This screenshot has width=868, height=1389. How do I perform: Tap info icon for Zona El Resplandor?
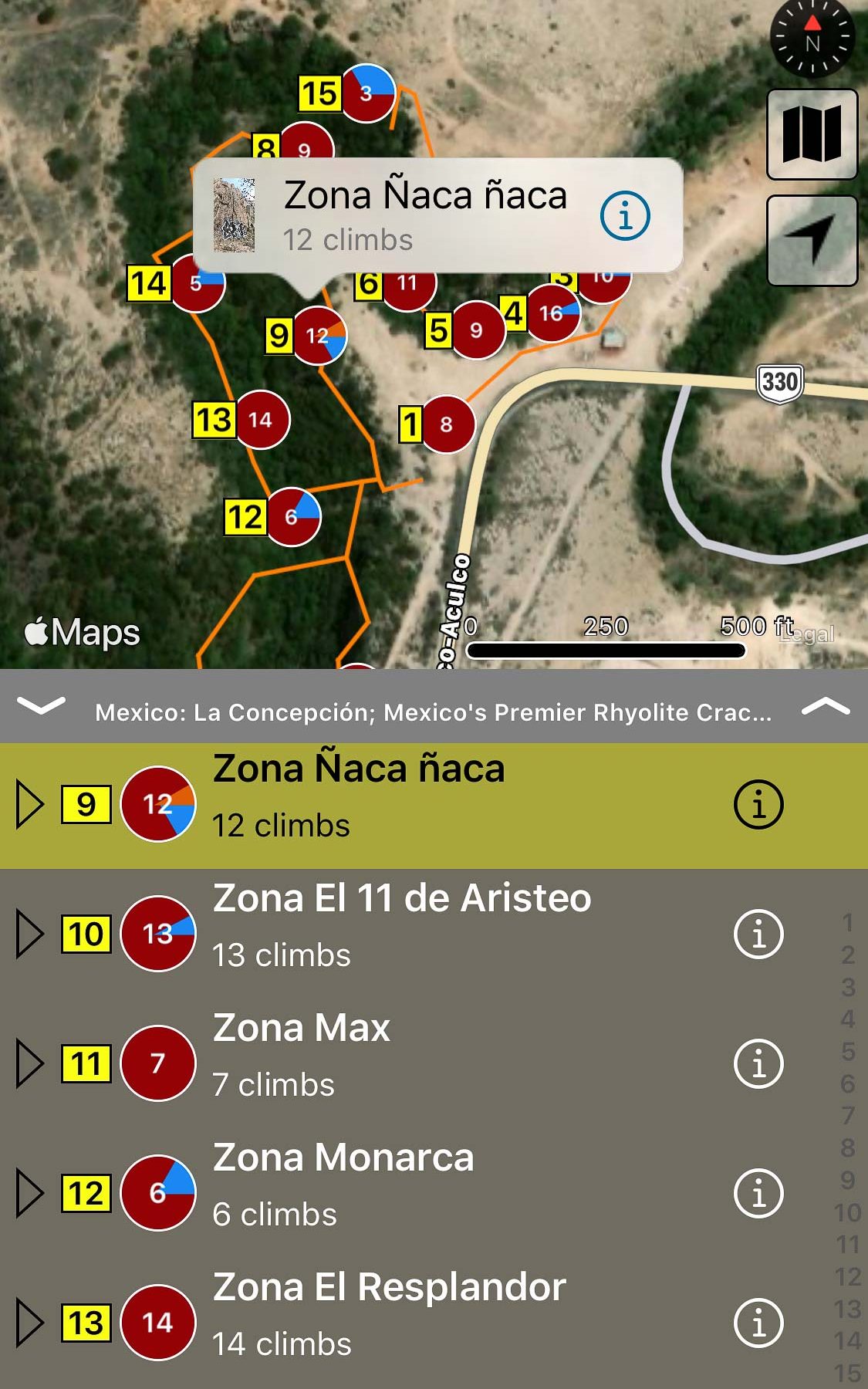(x=758, y=1323)
